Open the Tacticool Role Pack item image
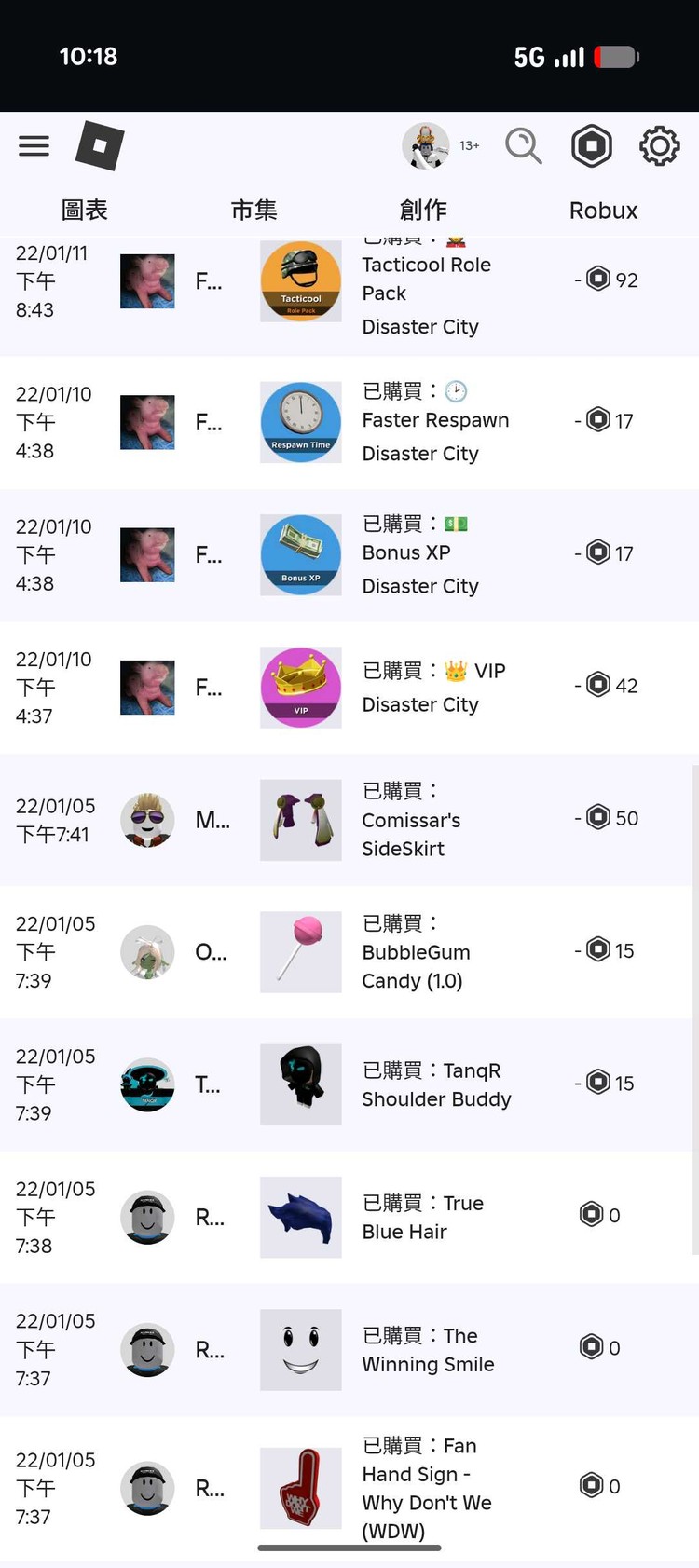Viewport: 699px width, 1568px height. tap(300, 281)
